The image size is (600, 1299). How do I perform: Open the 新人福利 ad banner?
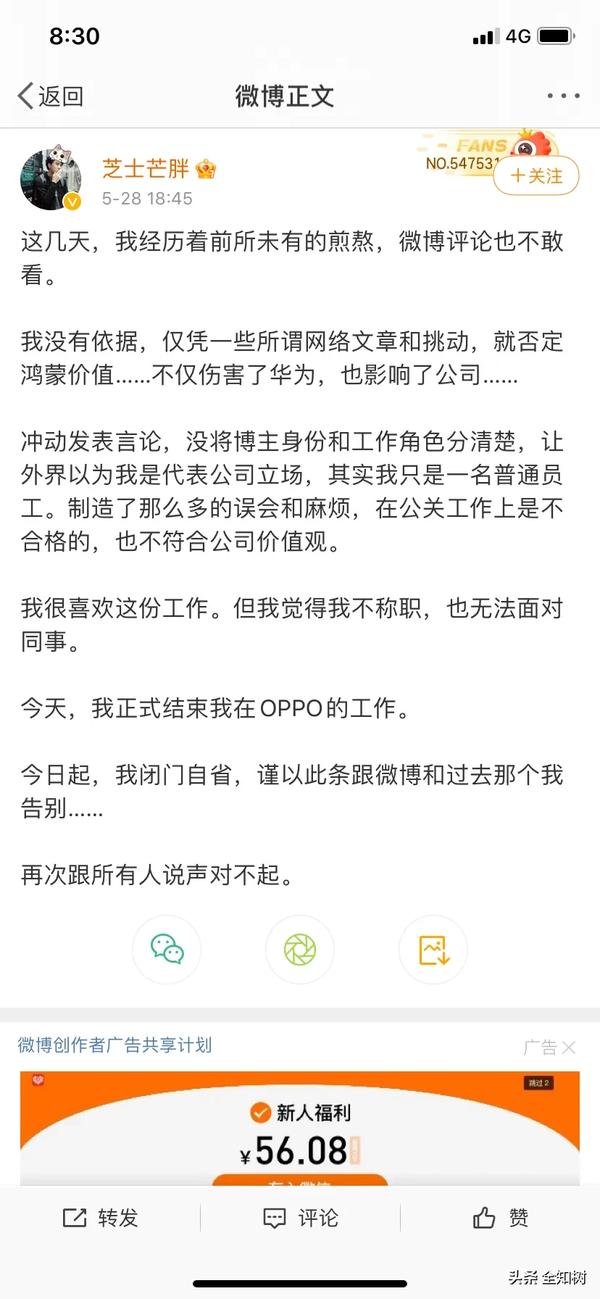coord(300,1127)
